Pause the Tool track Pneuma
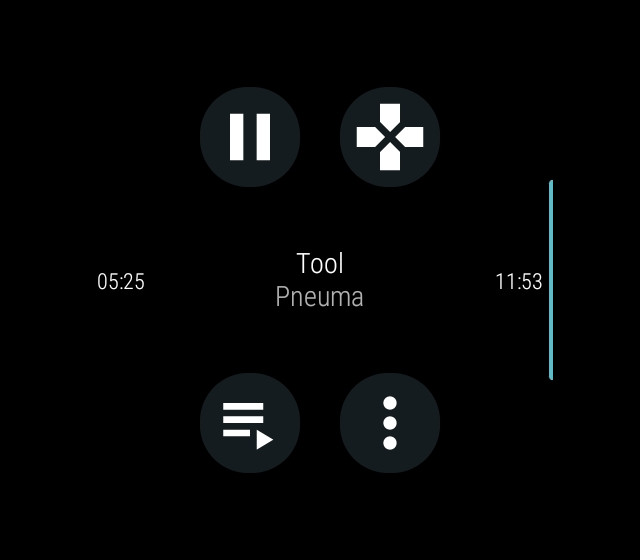Screen dimensions: 640x560 (250, 137)
